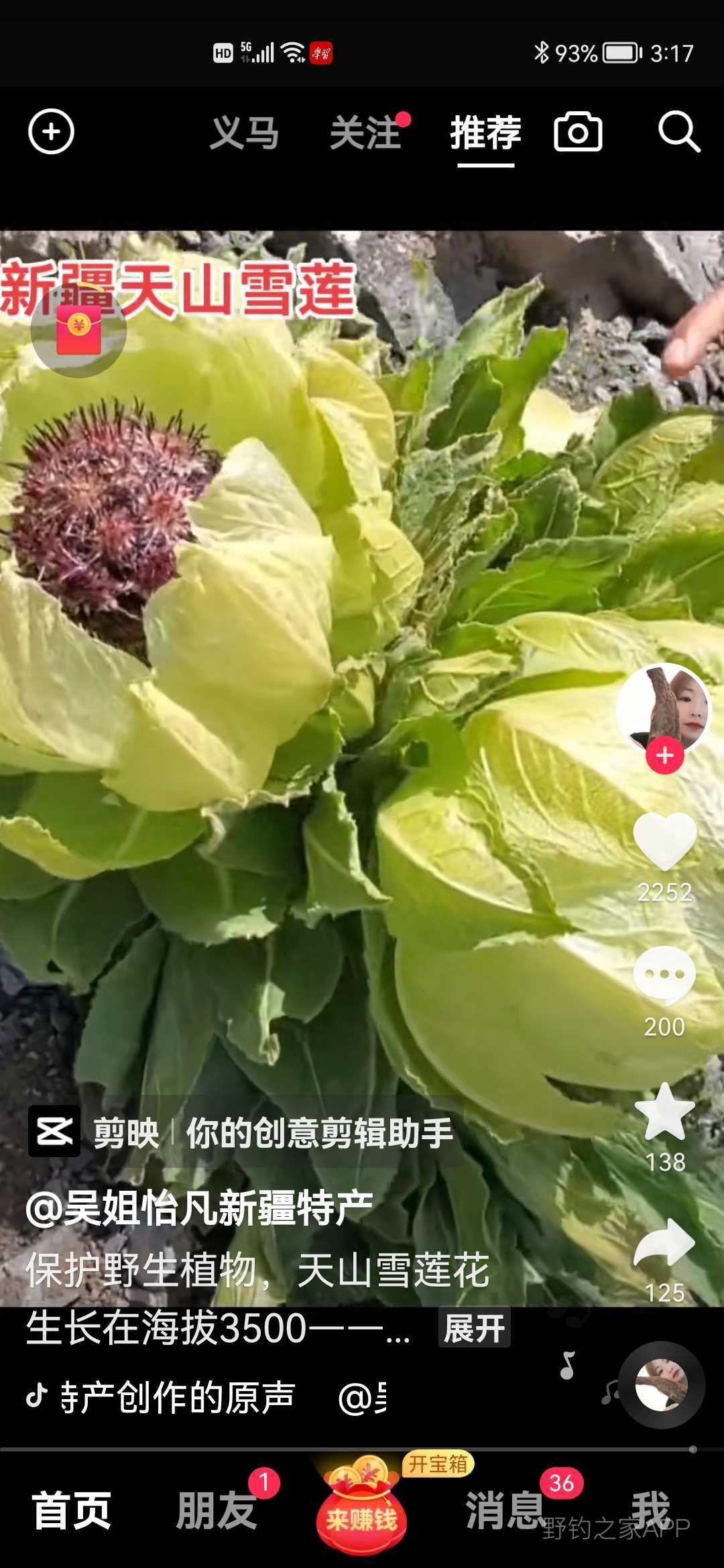The height and width of the screenshot is (1568, 724).
Task: Tap the 来赚钱 red bag button
Action: [362, 1510]
